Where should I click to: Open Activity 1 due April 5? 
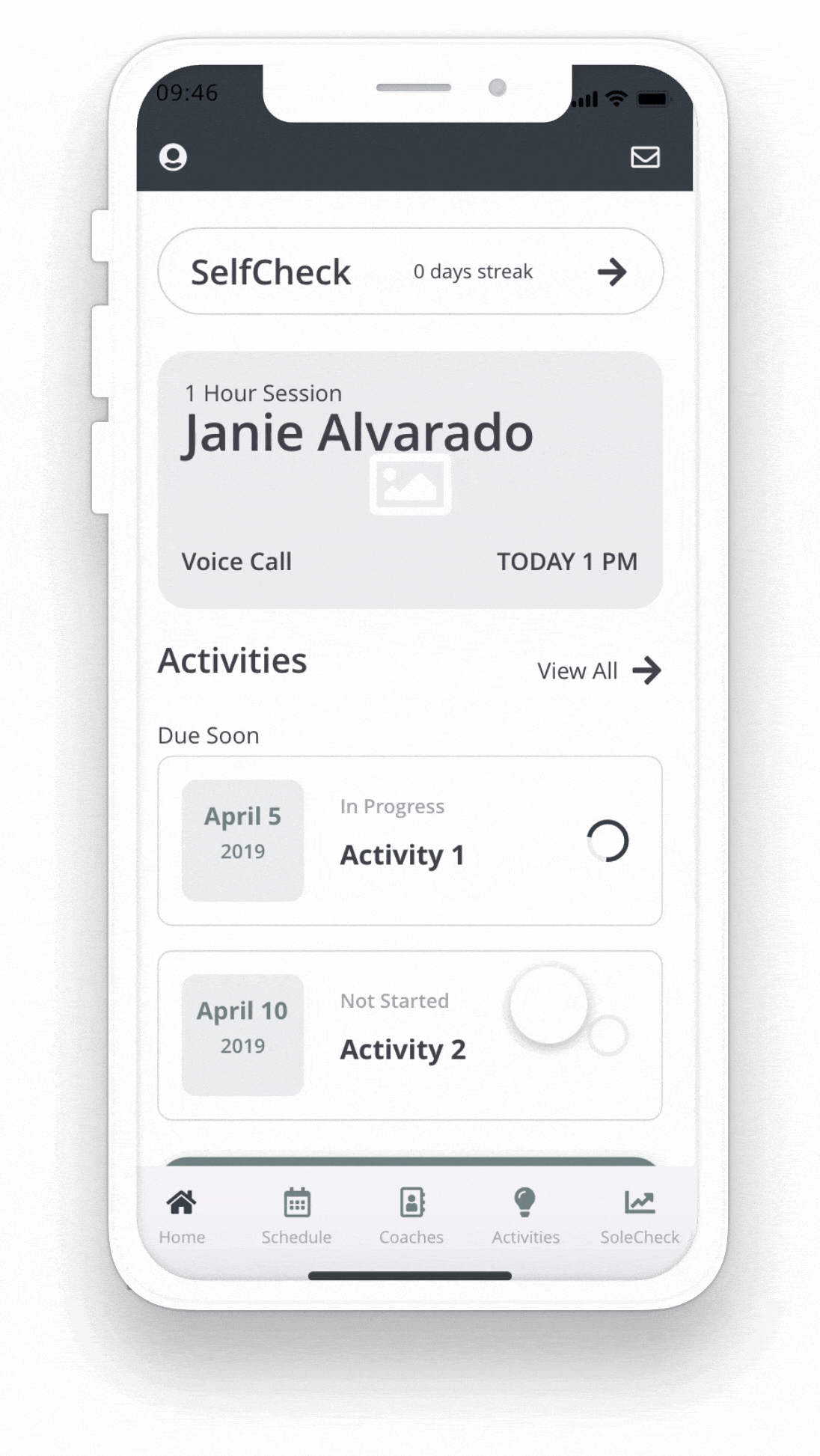tap(410, 841)
